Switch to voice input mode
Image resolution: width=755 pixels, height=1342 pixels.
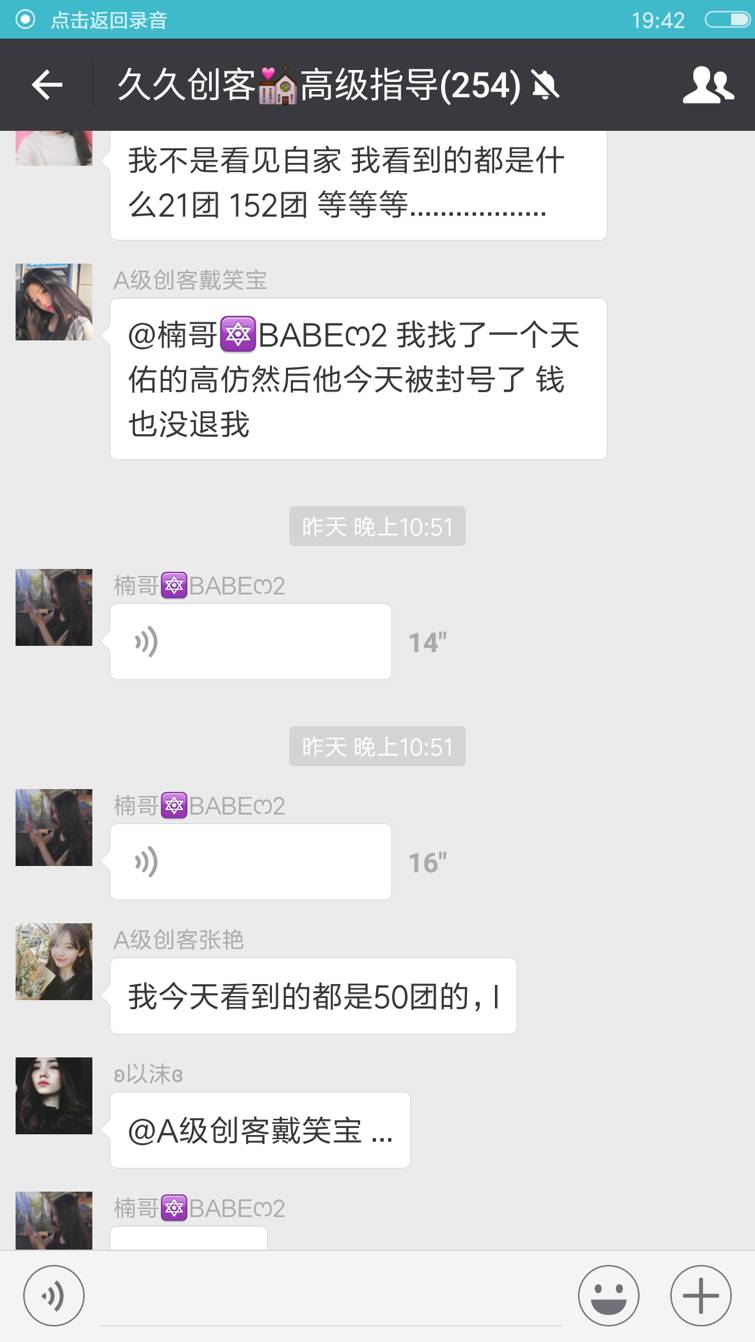point(54,1296)
